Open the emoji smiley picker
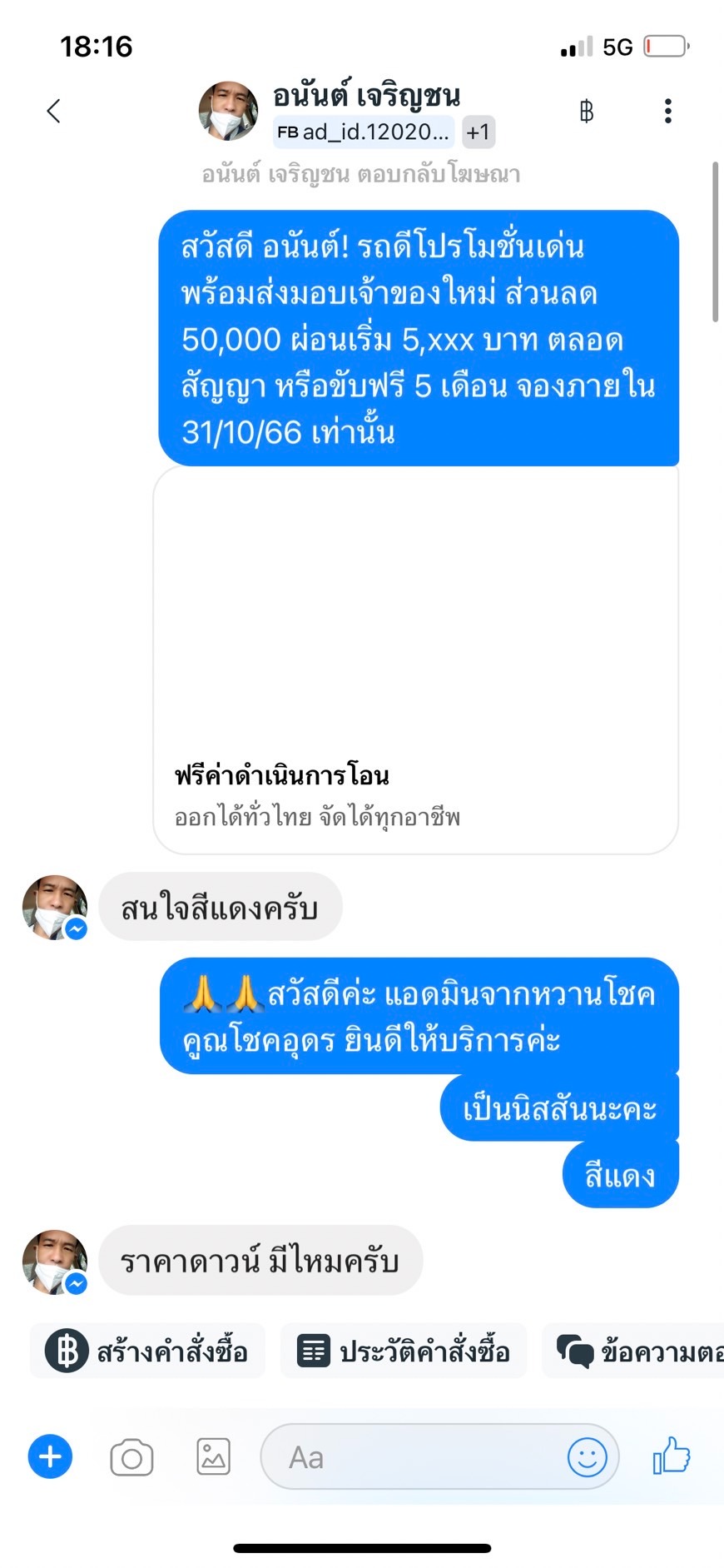The image size is (724, 1568). click(x=587, y=1457)
